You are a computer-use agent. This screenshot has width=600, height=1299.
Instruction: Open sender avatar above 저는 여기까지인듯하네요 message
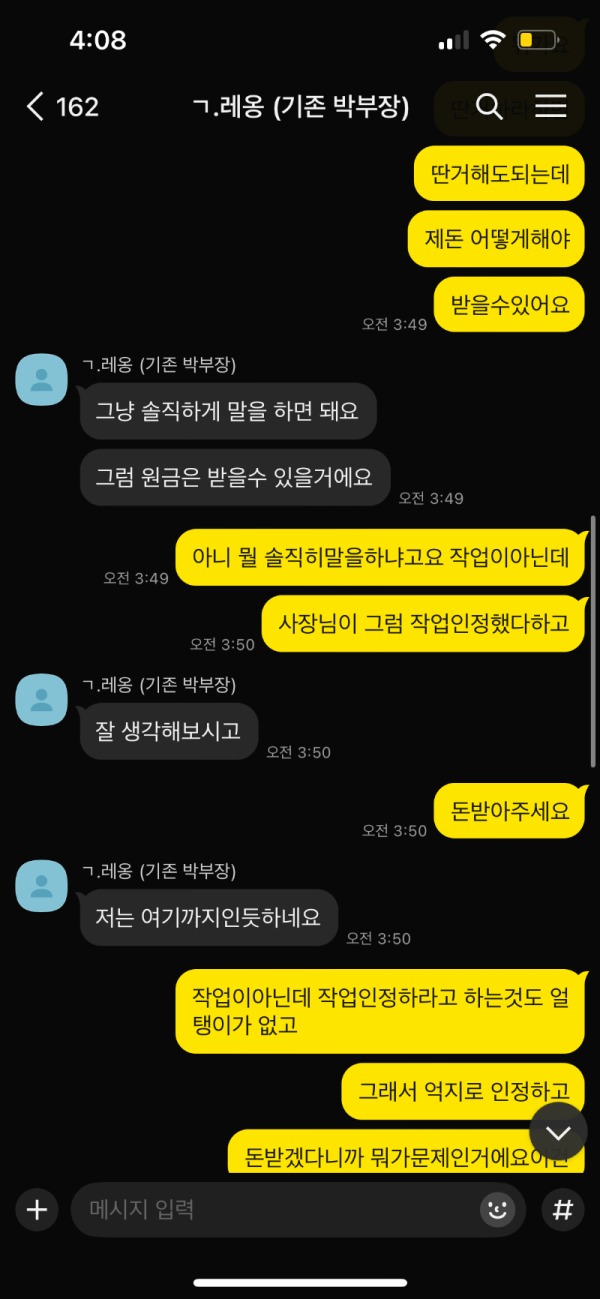[42, 885]
